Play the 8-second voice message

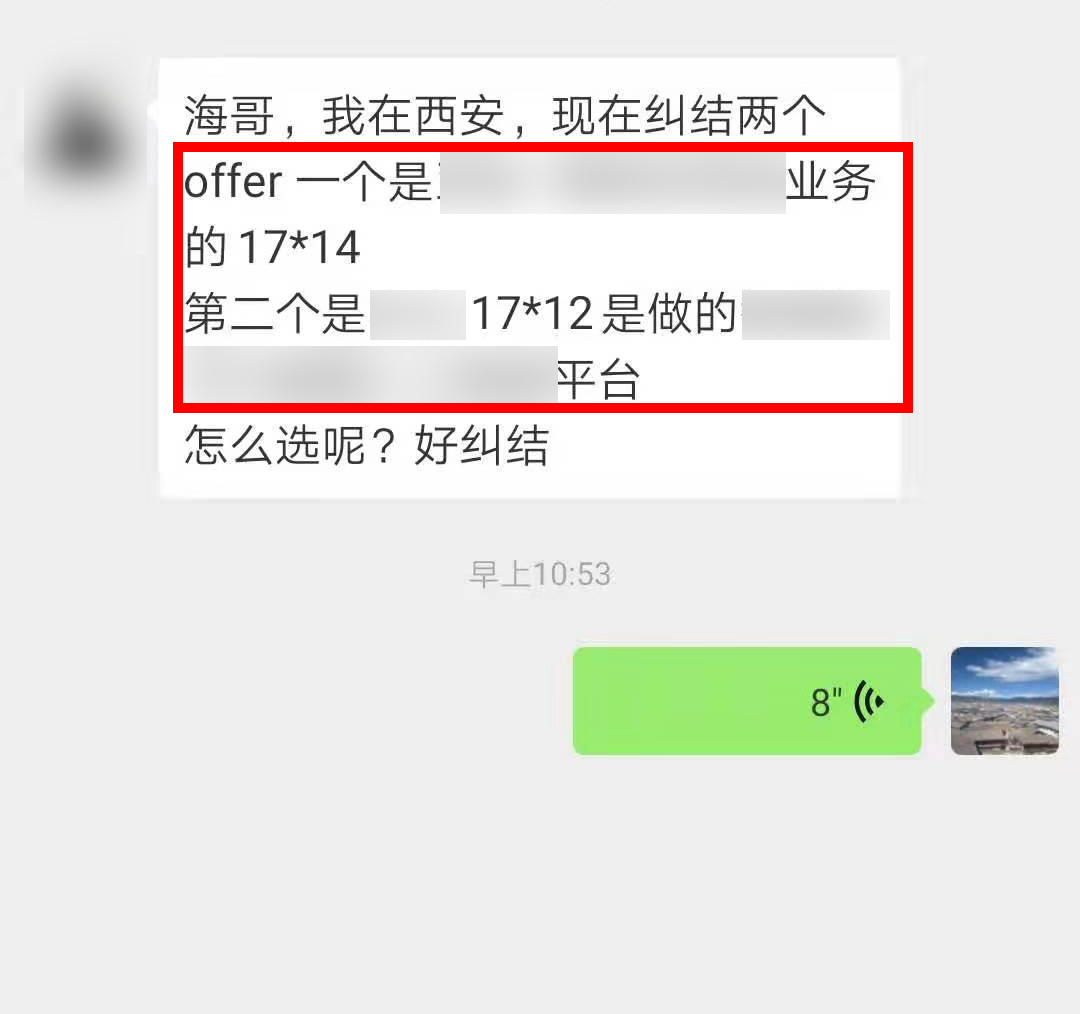pos(746,701)
